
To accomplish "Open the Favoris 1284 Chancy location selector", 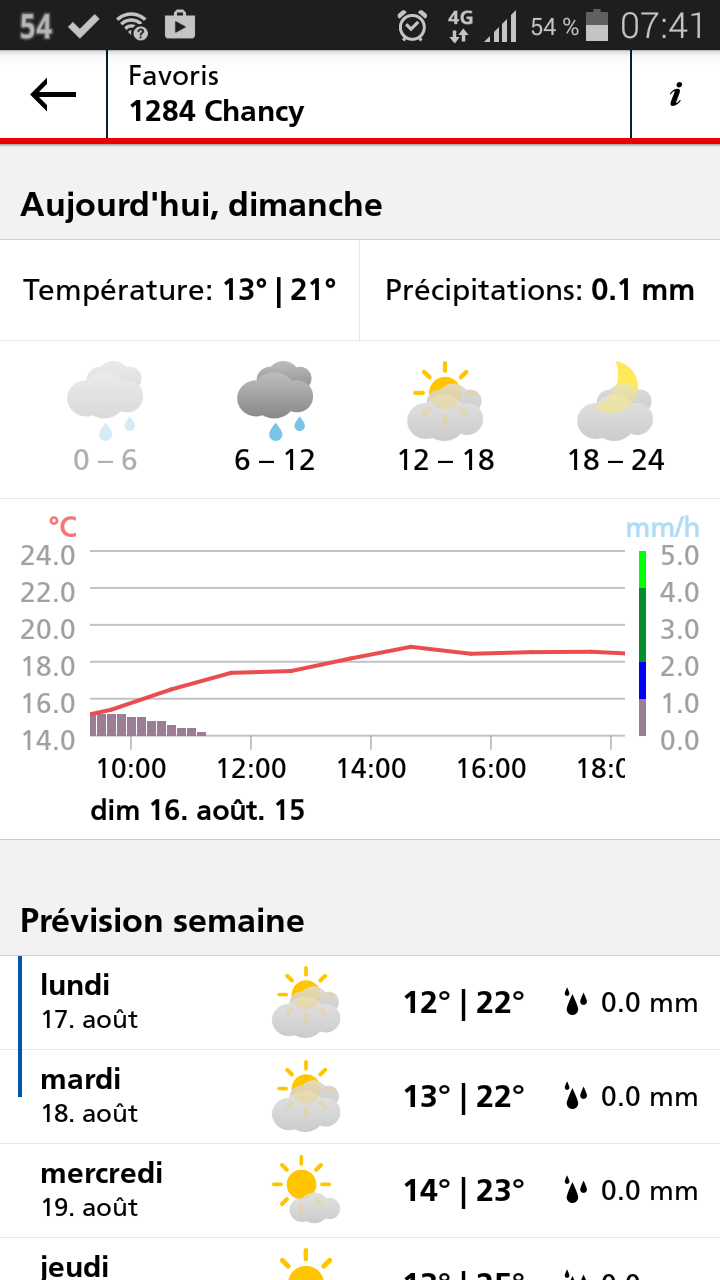I will coord(369,94).
